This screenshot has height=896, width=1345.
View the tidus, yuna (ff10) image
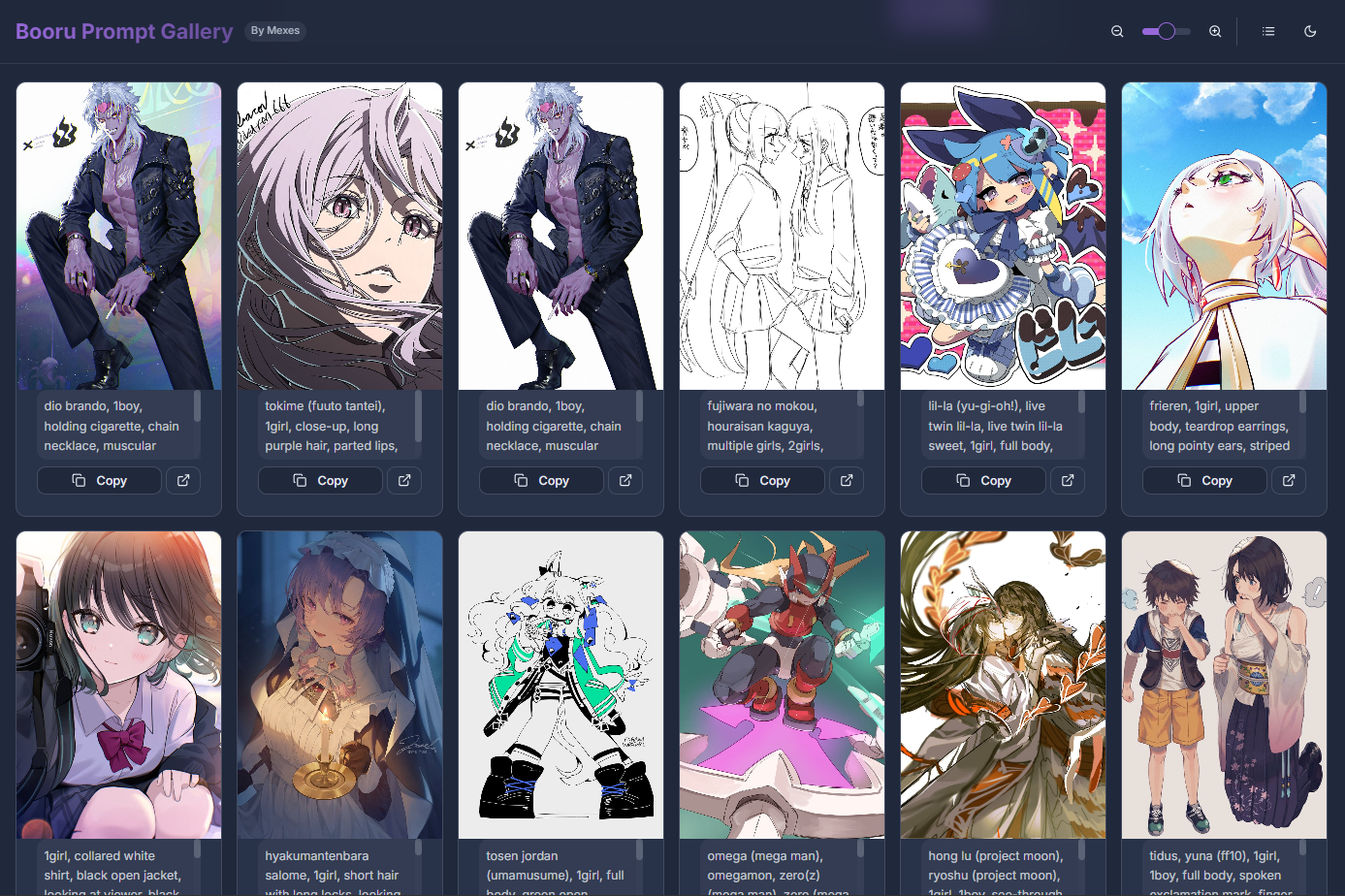click(1224, 685)
